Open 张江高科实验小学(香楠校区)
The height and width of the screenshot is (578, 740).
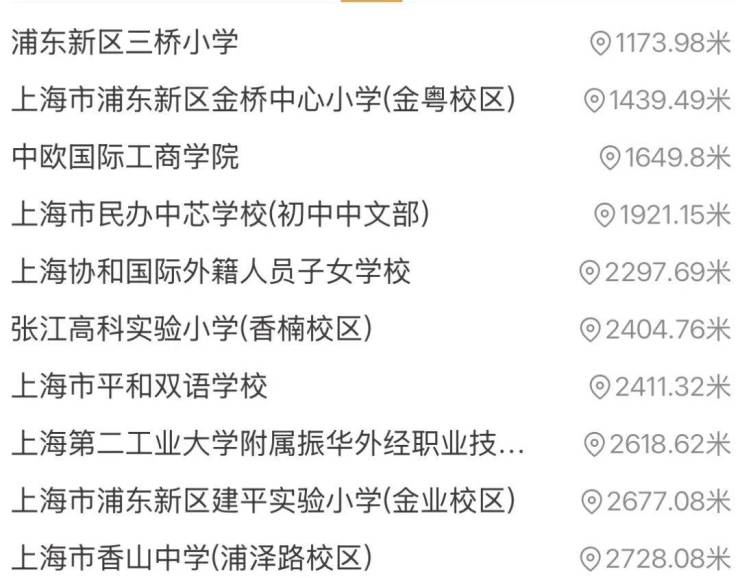[x=192, y=328]
